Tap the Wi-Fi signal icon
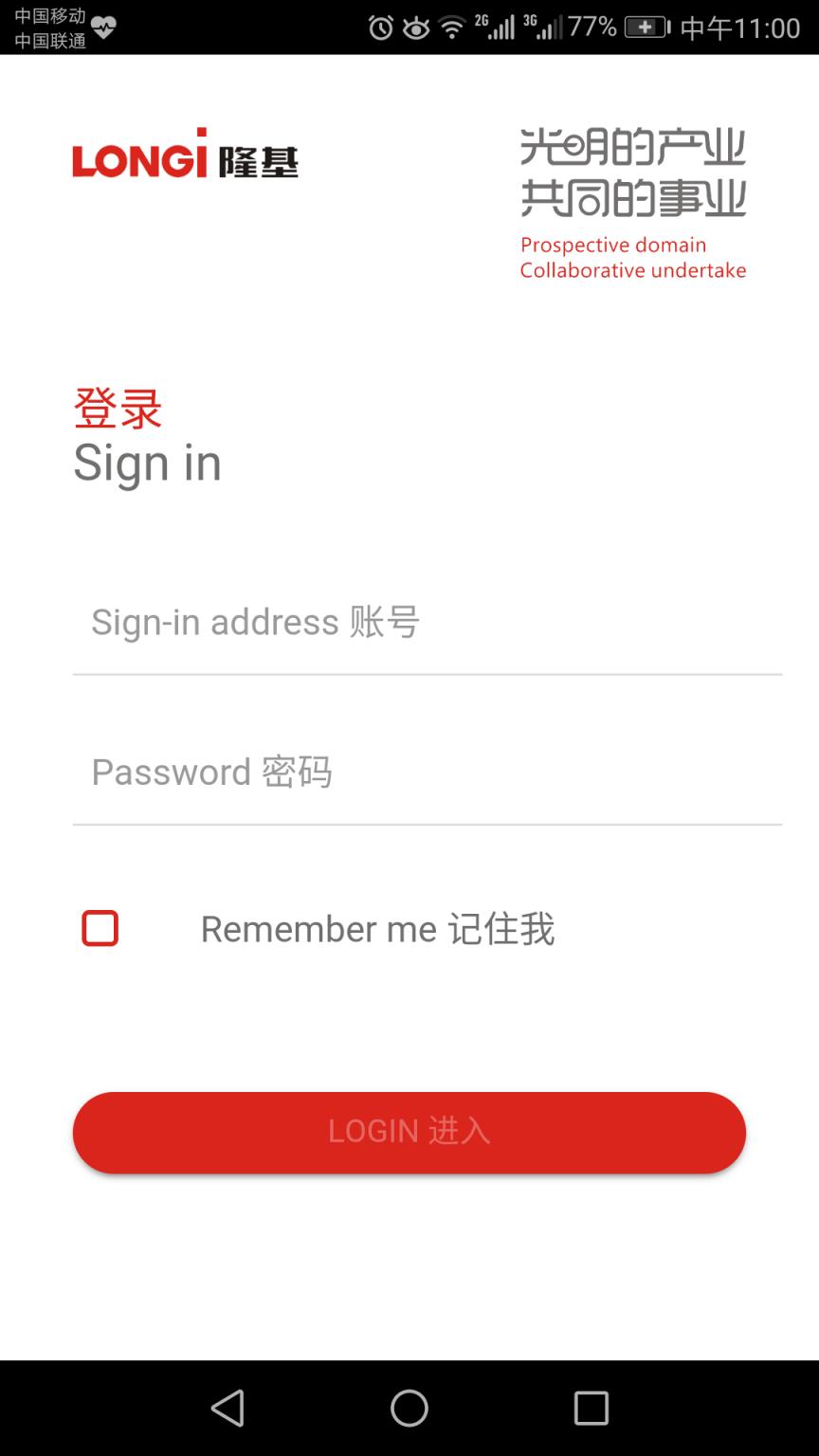 (452, 27)
